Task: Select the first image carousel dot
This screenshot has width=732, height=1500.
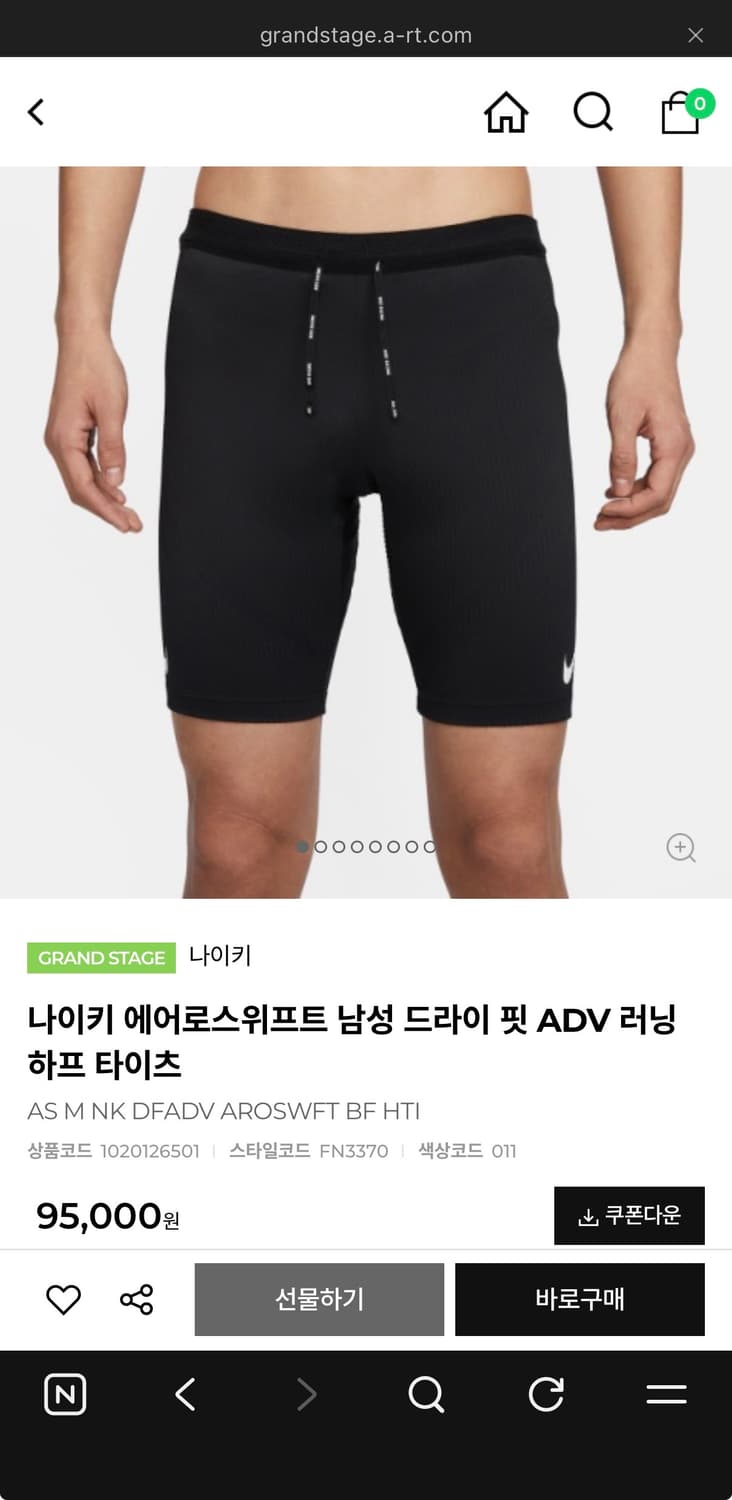Action: (302, 846)
